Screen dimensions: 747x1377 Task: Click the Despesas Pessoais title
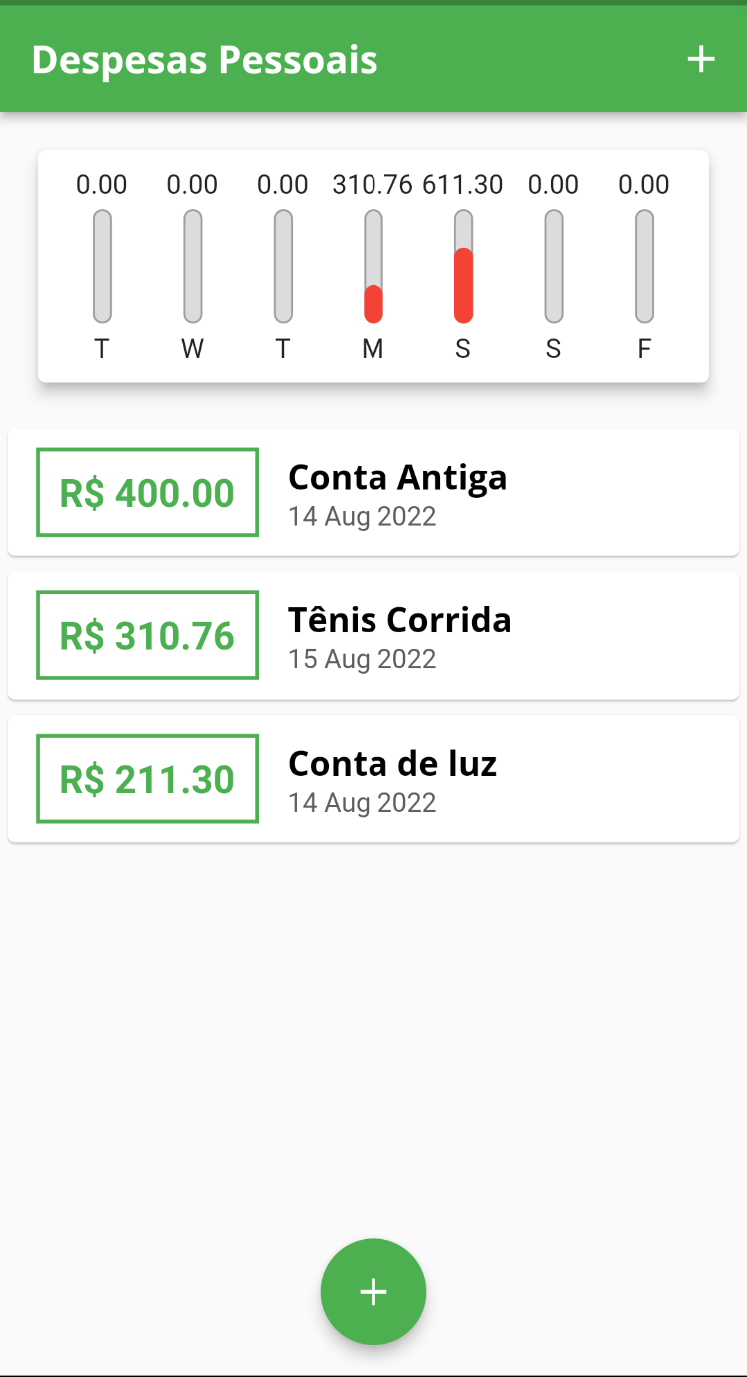[205, 59]
